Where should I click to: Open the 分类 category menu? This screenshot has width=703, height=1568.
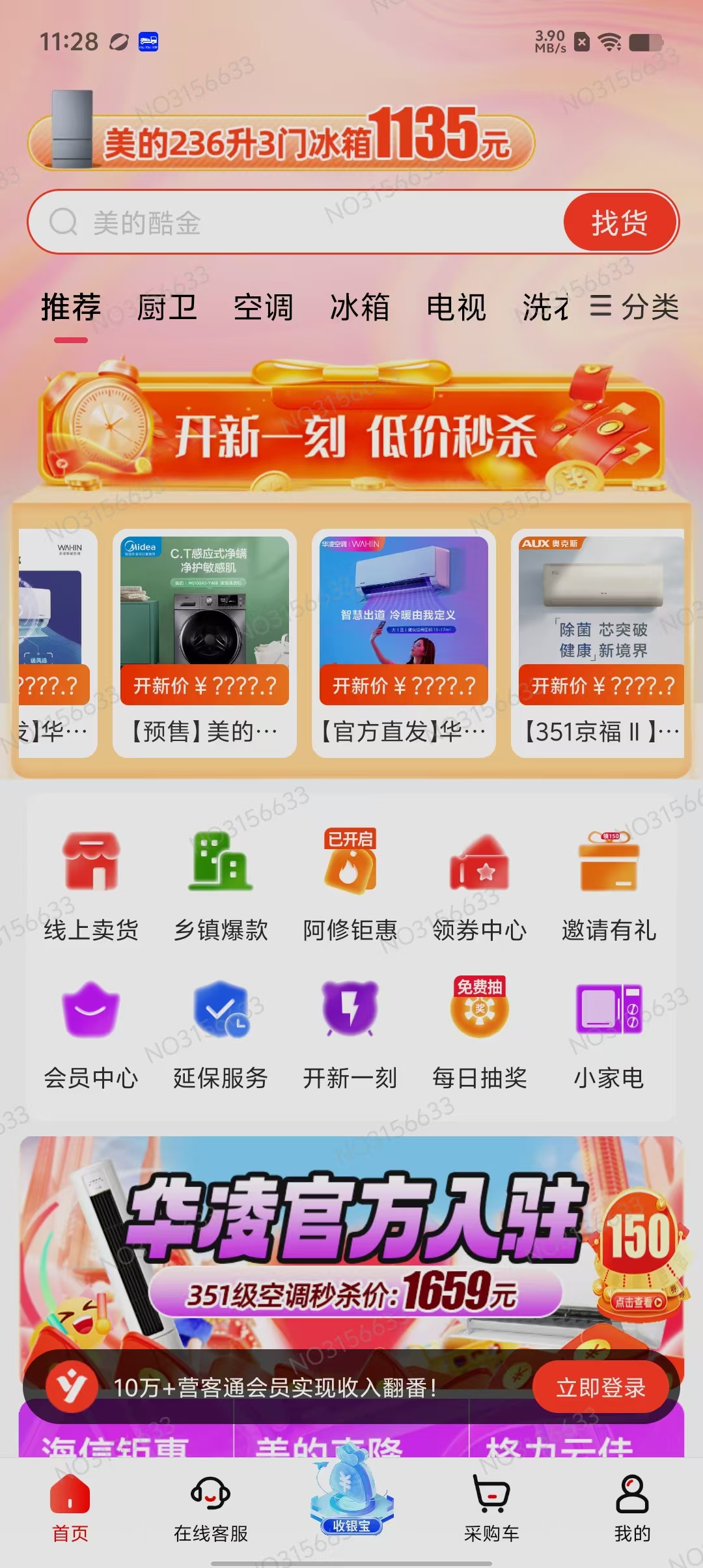click(x=635, y=307)
